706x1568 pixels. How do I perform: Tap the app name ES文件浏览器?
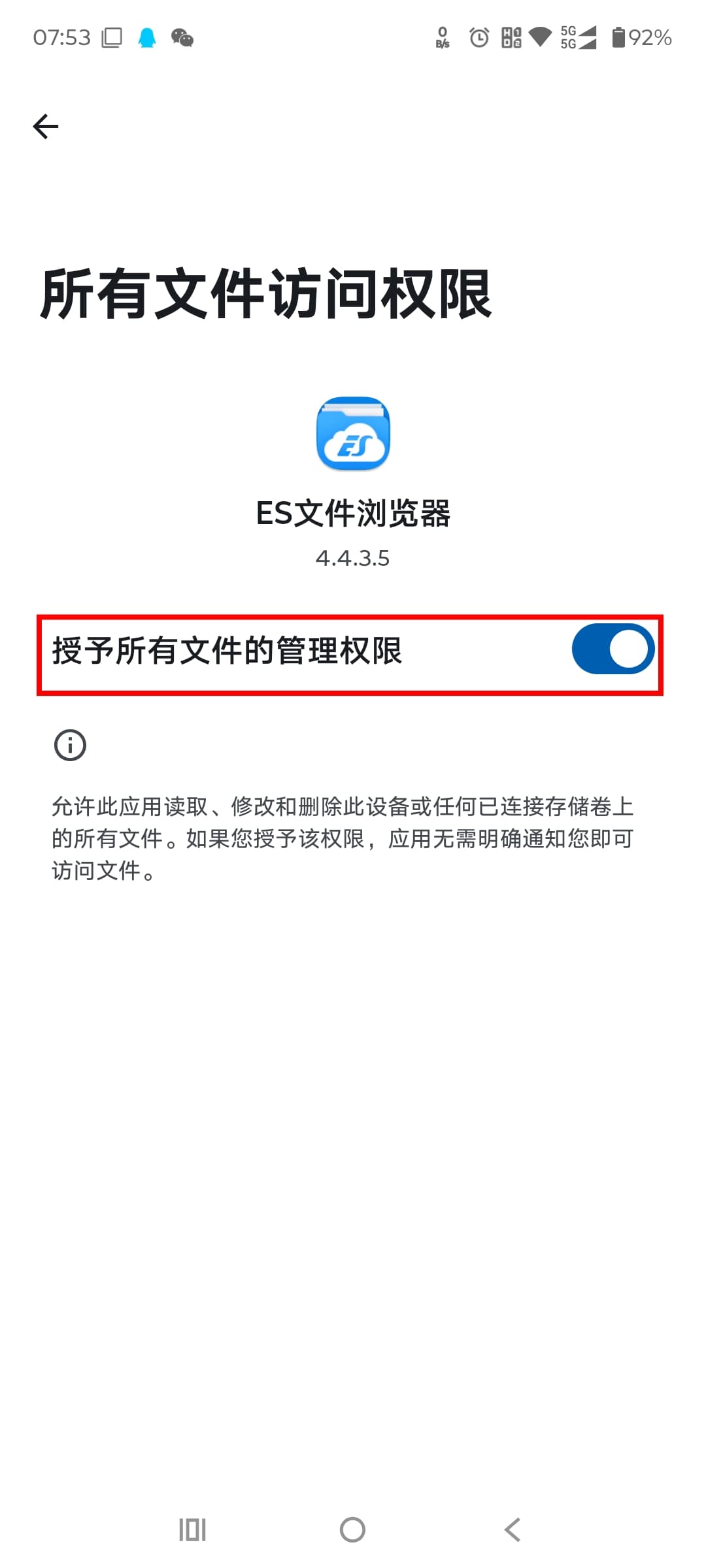pyautogui.click(x=353, y=514)
